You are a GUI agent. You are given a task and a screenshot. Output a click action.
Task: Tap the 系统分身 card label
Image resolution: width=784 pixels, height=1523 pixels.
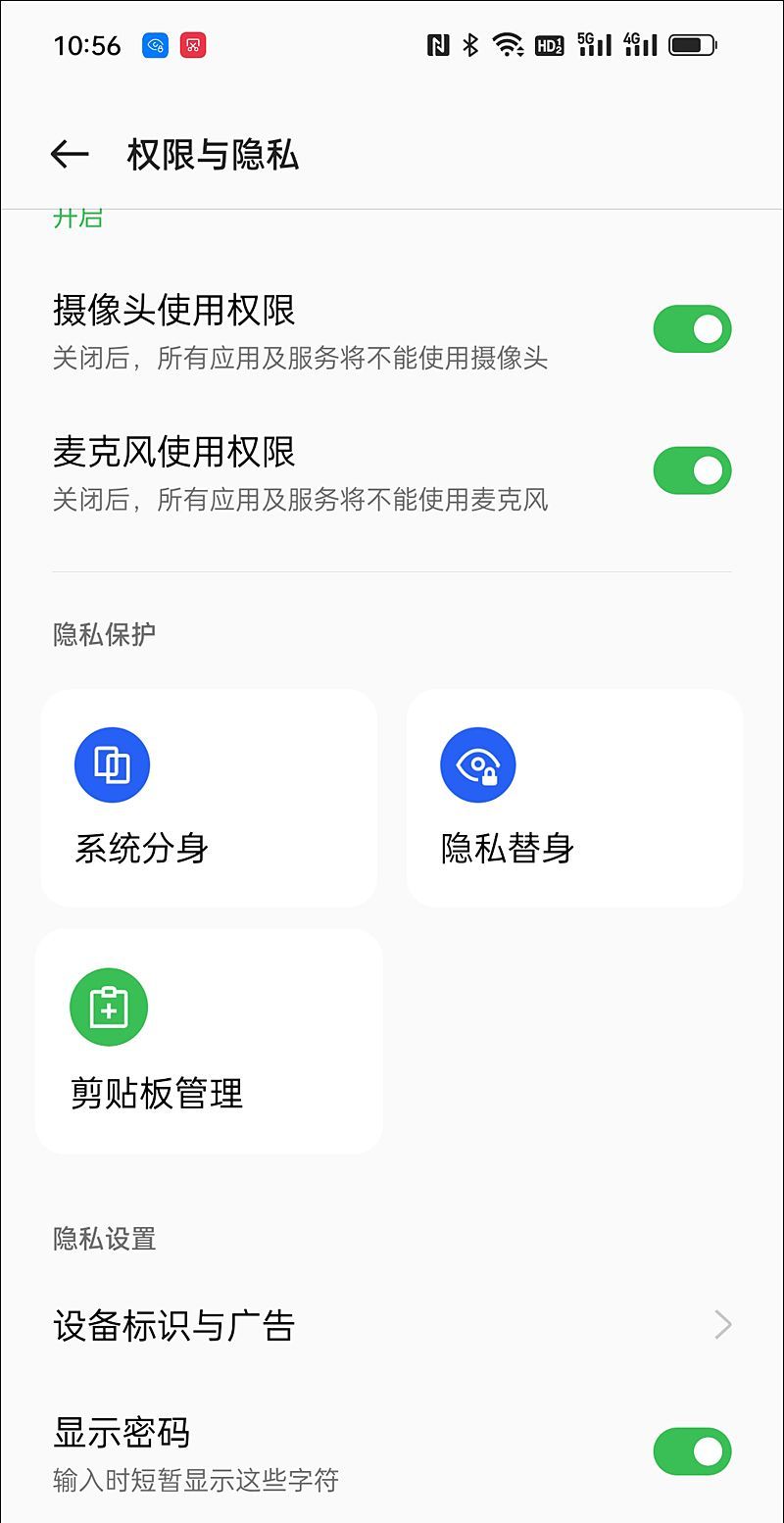pyautogui.click(x=140, y=849)
